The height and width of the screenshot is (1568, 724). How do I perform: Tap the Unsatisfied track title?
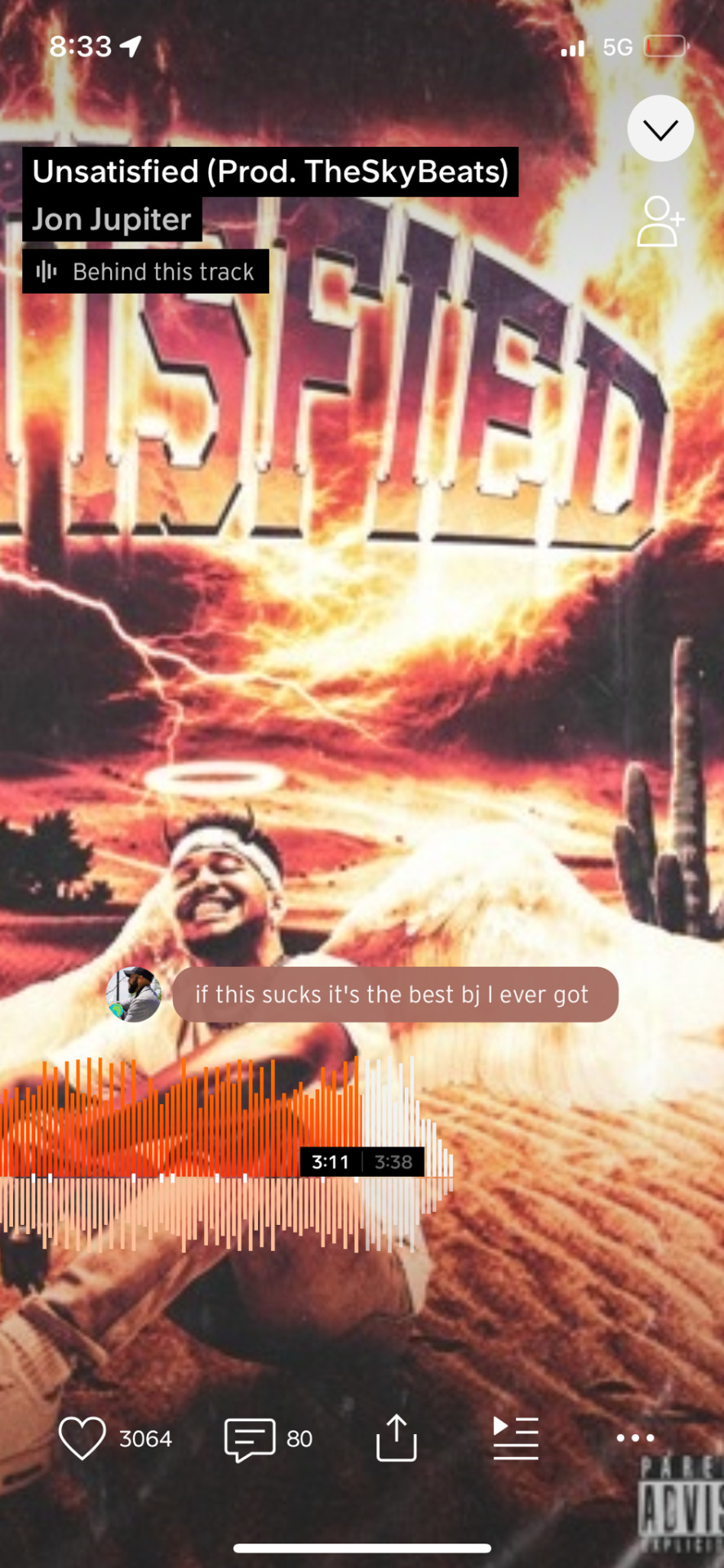pos(270,172)
